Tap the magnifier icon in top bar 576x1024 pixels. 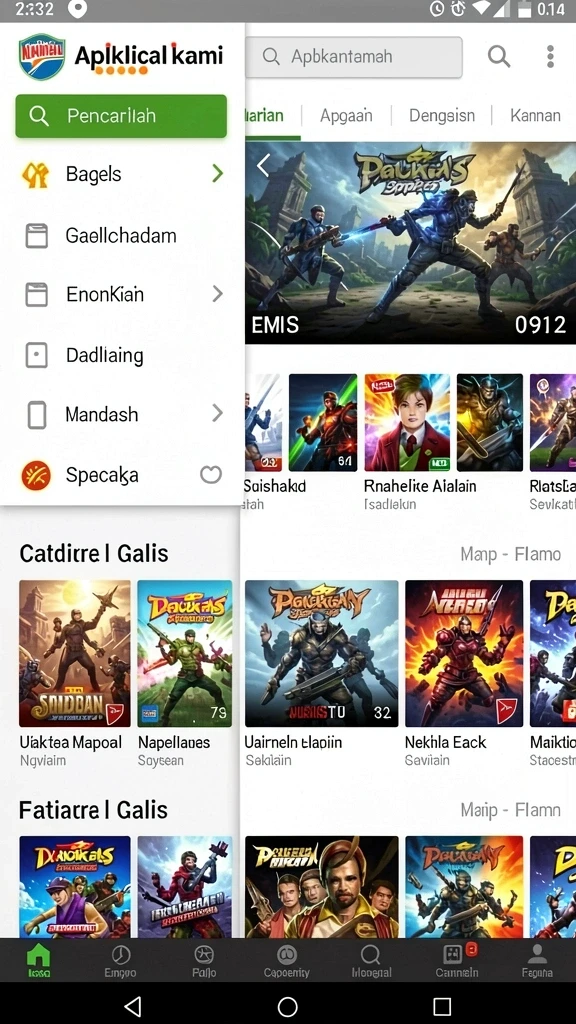pyautogui.click(x=499, y=57)
